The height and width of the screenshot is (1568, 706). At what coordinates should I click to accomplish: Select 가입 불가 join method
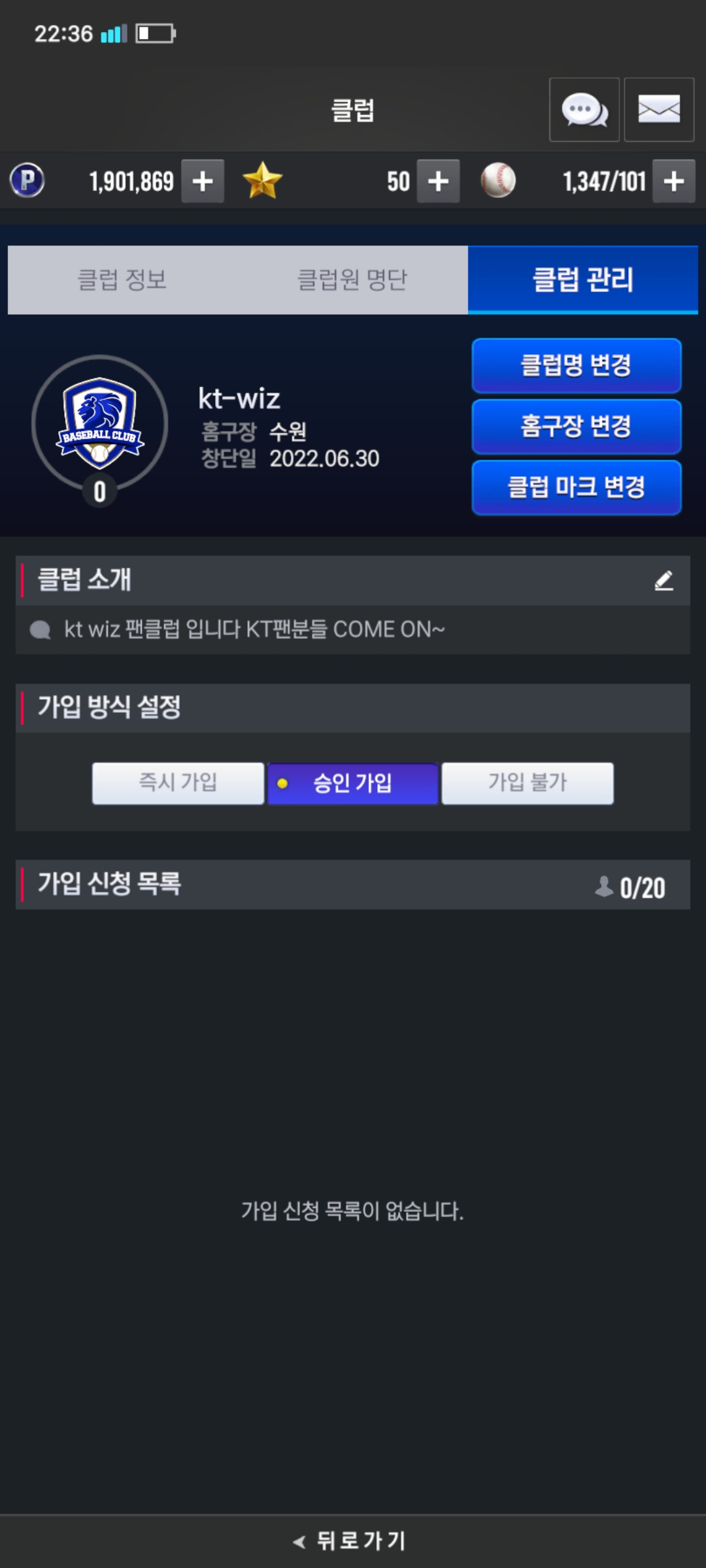tap(528, 783)
